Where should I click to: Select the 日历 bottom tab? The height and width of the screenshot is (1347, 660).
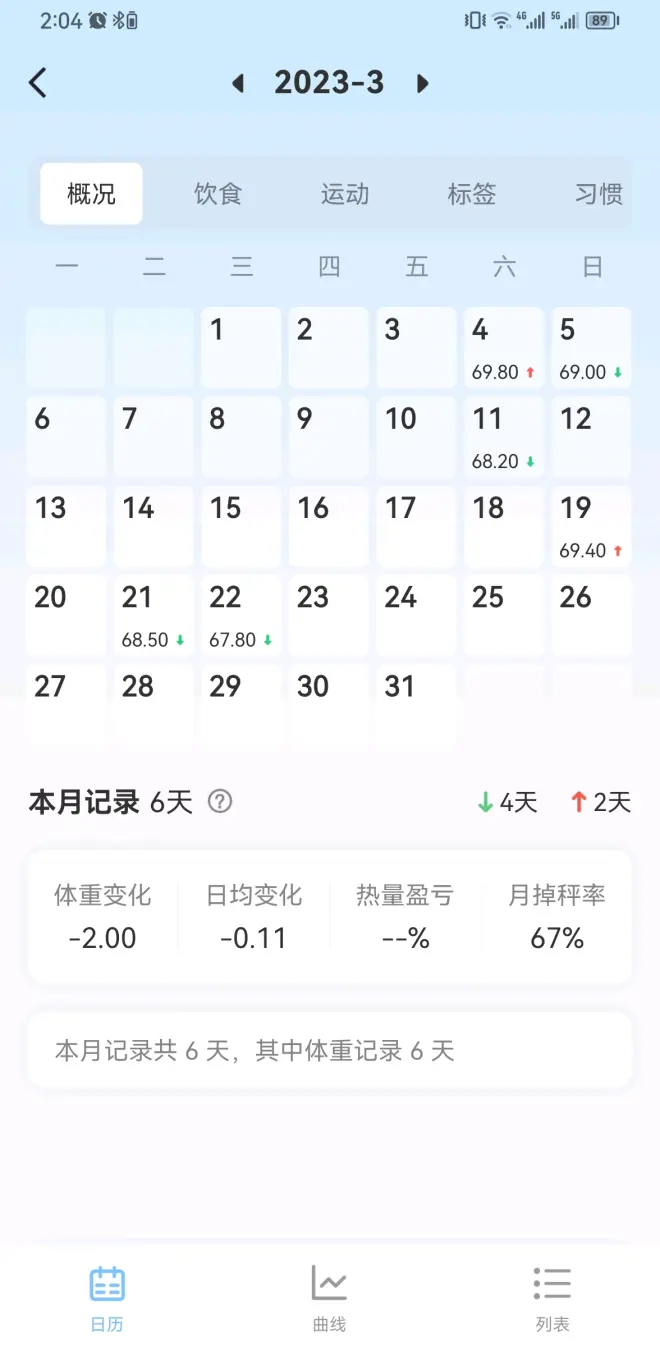107,1297
